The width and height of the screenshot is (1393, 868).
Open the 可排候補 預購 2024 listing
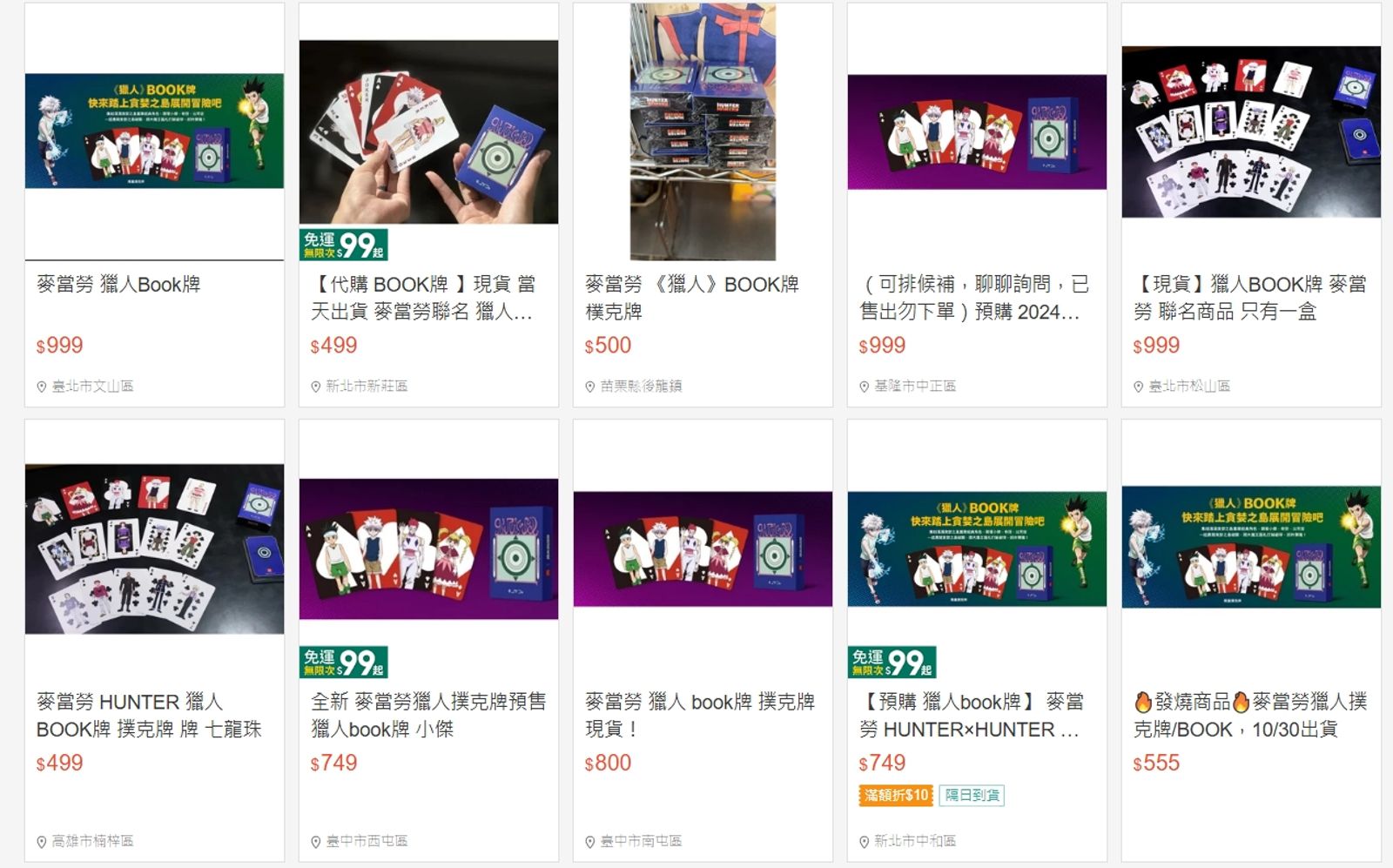pos(973,297)
